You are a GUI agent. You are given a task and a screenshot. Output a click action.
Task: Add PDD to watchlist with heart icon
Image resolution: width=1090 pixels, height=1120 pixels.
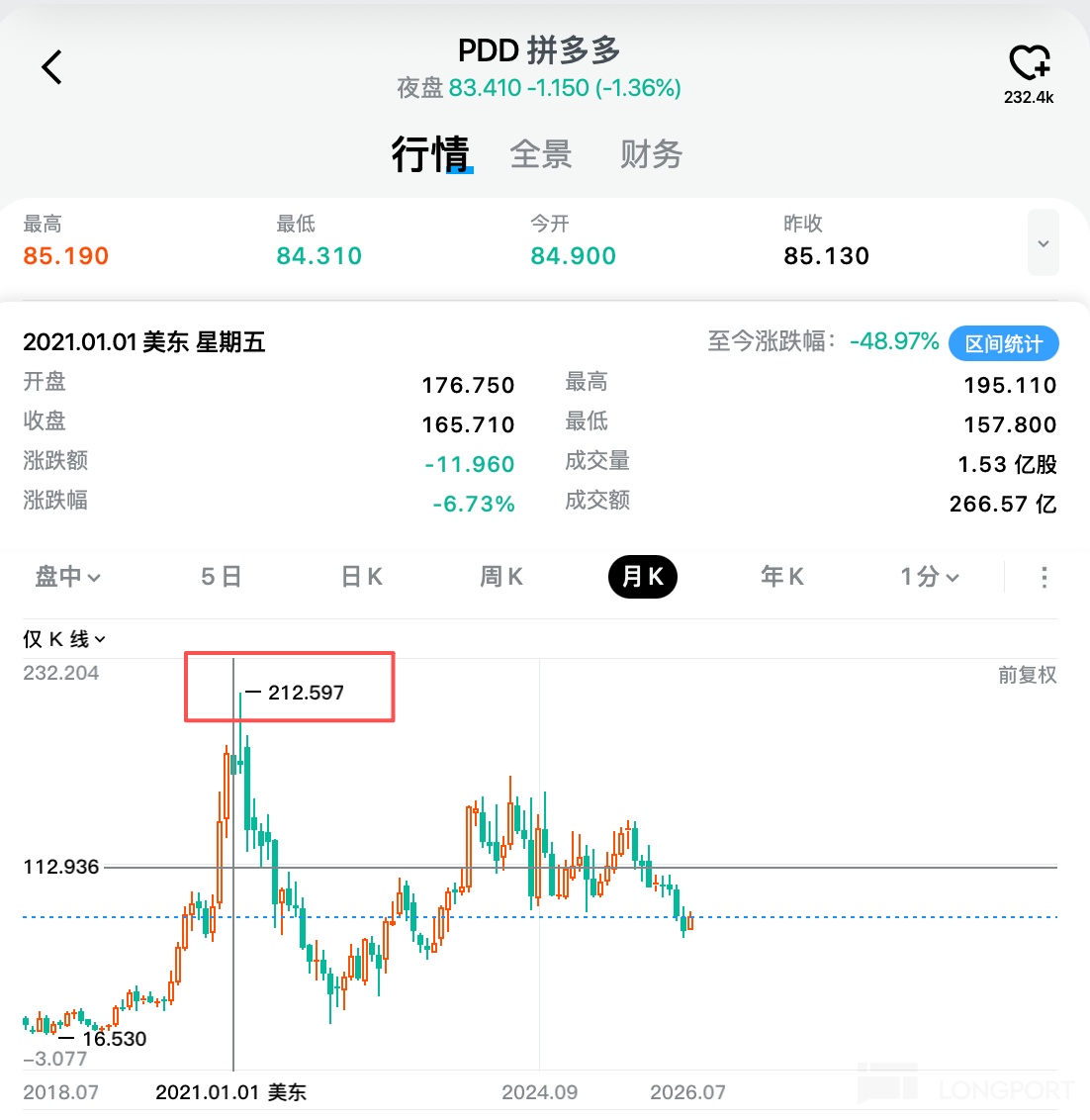click(1030, 63)
